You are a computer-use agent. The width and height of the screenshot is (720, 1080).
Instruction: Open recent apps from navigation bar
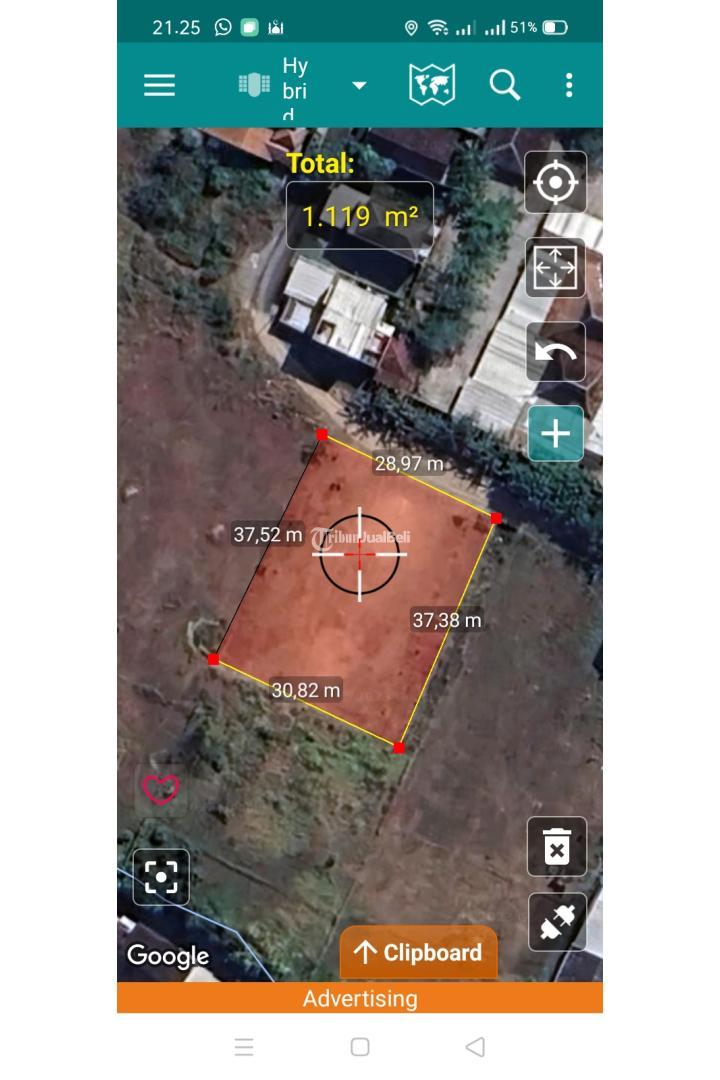click(x=244, y=1047)
